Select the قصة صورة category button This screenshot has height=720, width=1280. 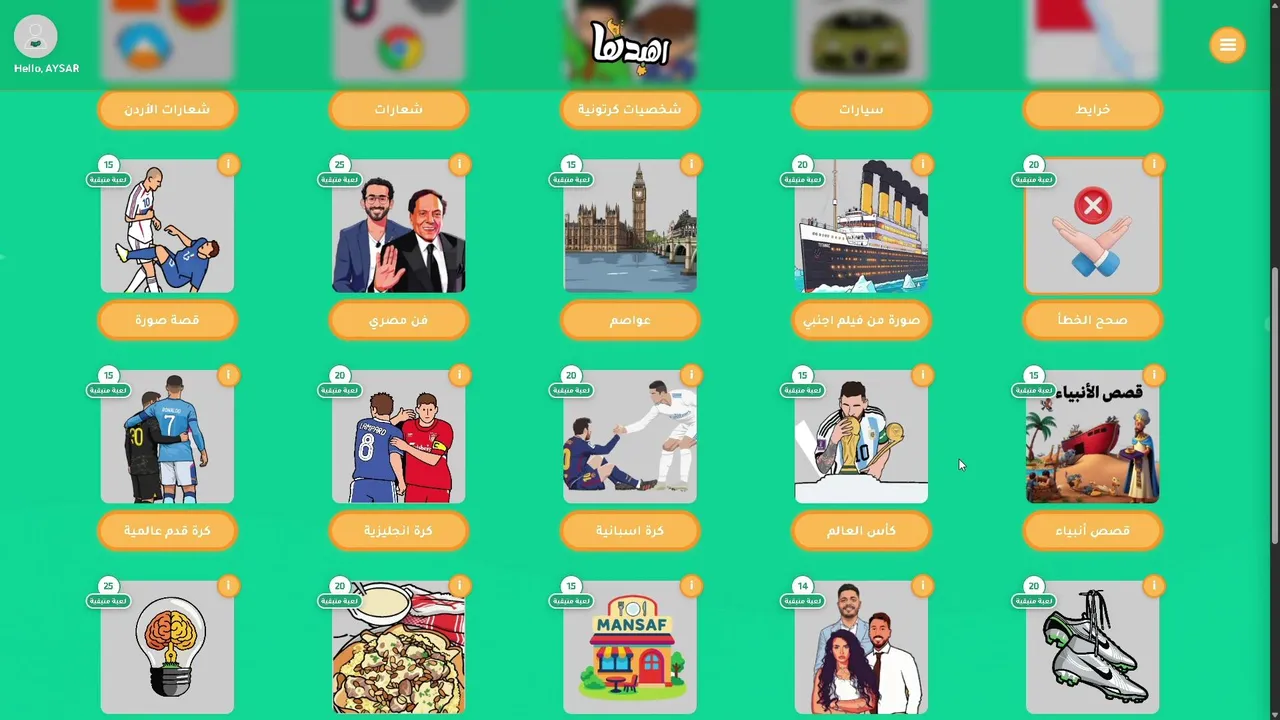click(167, 320)
